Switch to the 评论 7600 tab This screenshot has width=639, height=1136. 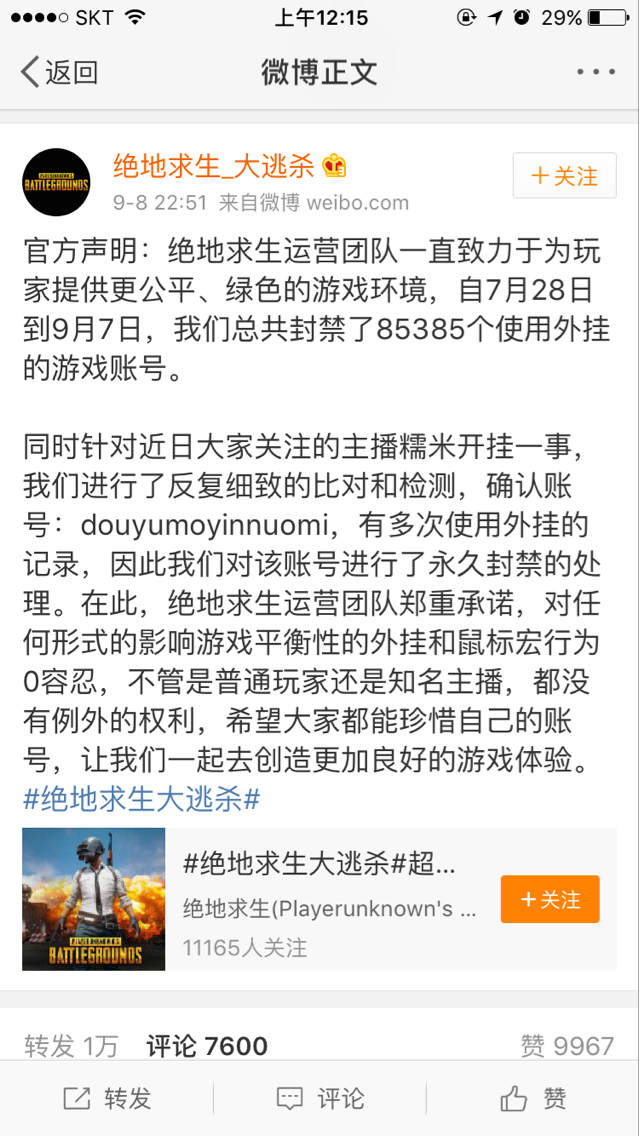point(207,1046)
